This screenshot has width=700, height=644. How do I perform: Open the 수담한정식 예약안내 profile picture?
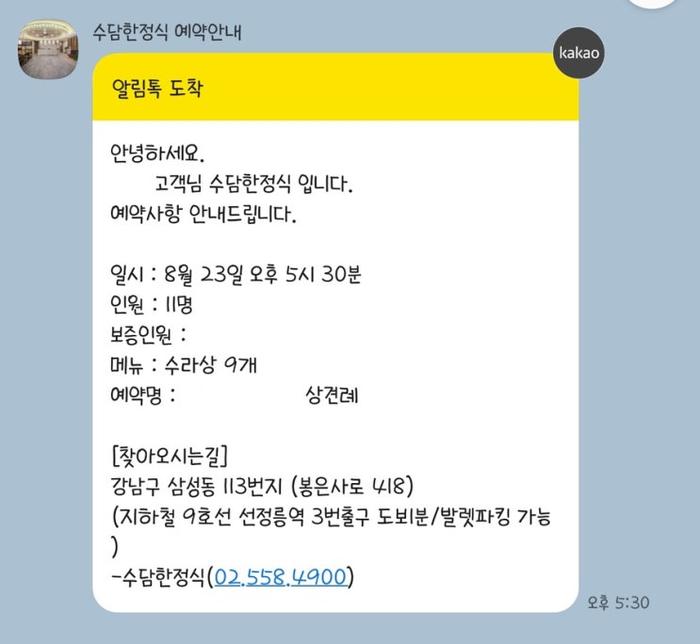49,51
